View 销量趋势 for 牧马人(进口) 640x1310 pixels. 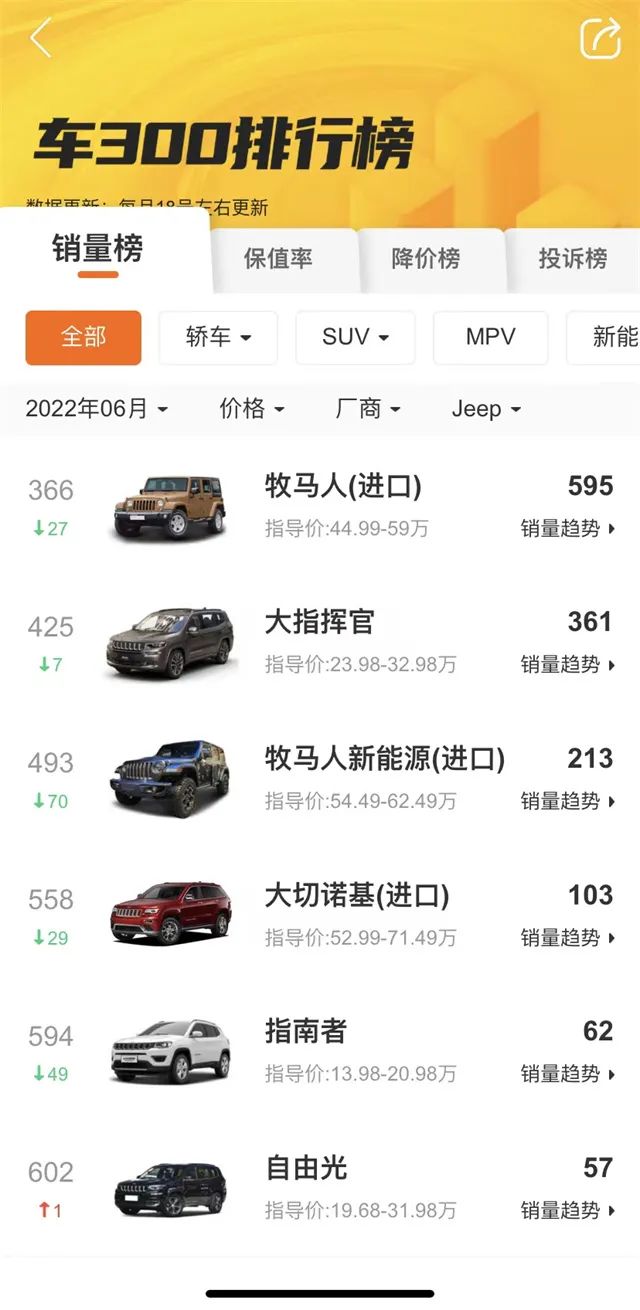(567, 528)
